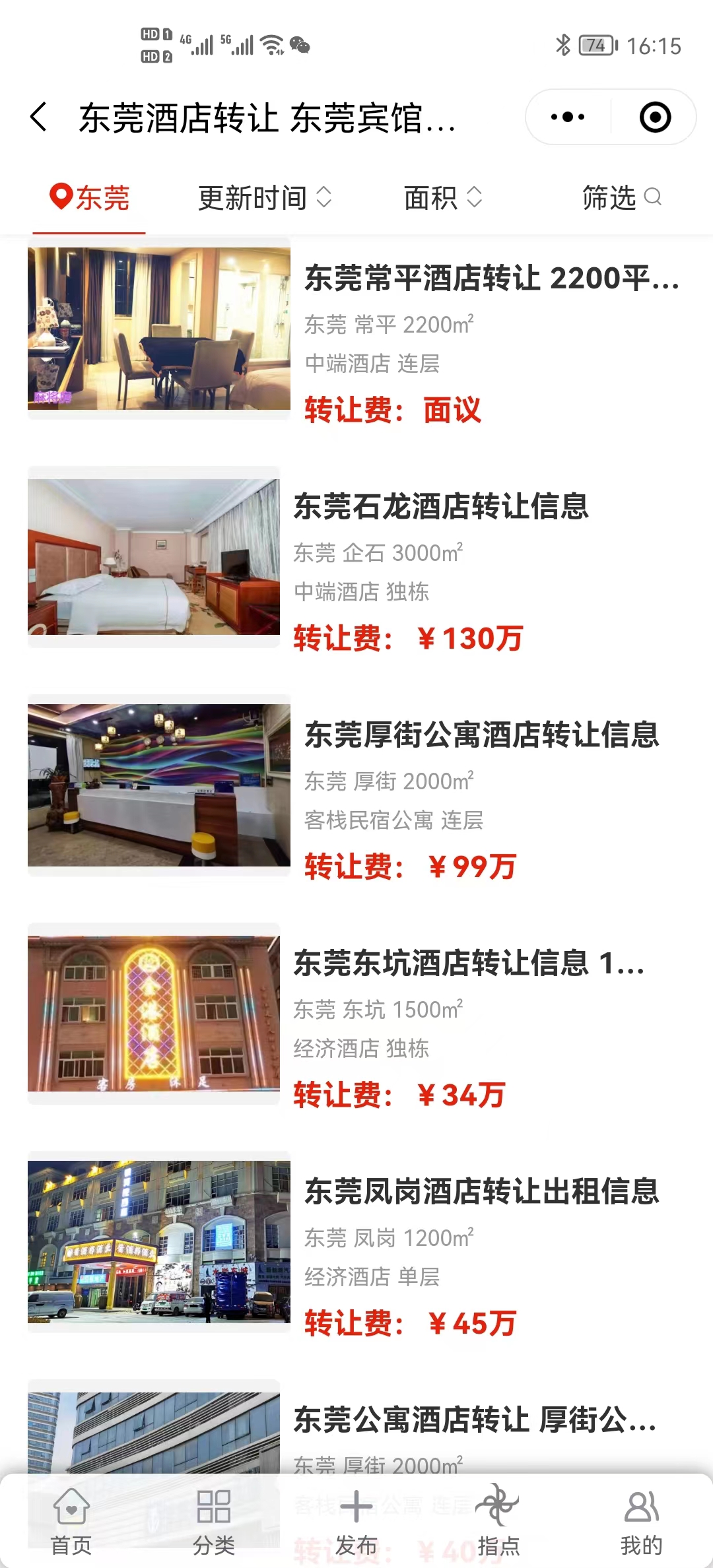713x1568 pixels.
Task: View the 东莞厚街公寓酒店转让信息 listing
Action: click(482, 735)
